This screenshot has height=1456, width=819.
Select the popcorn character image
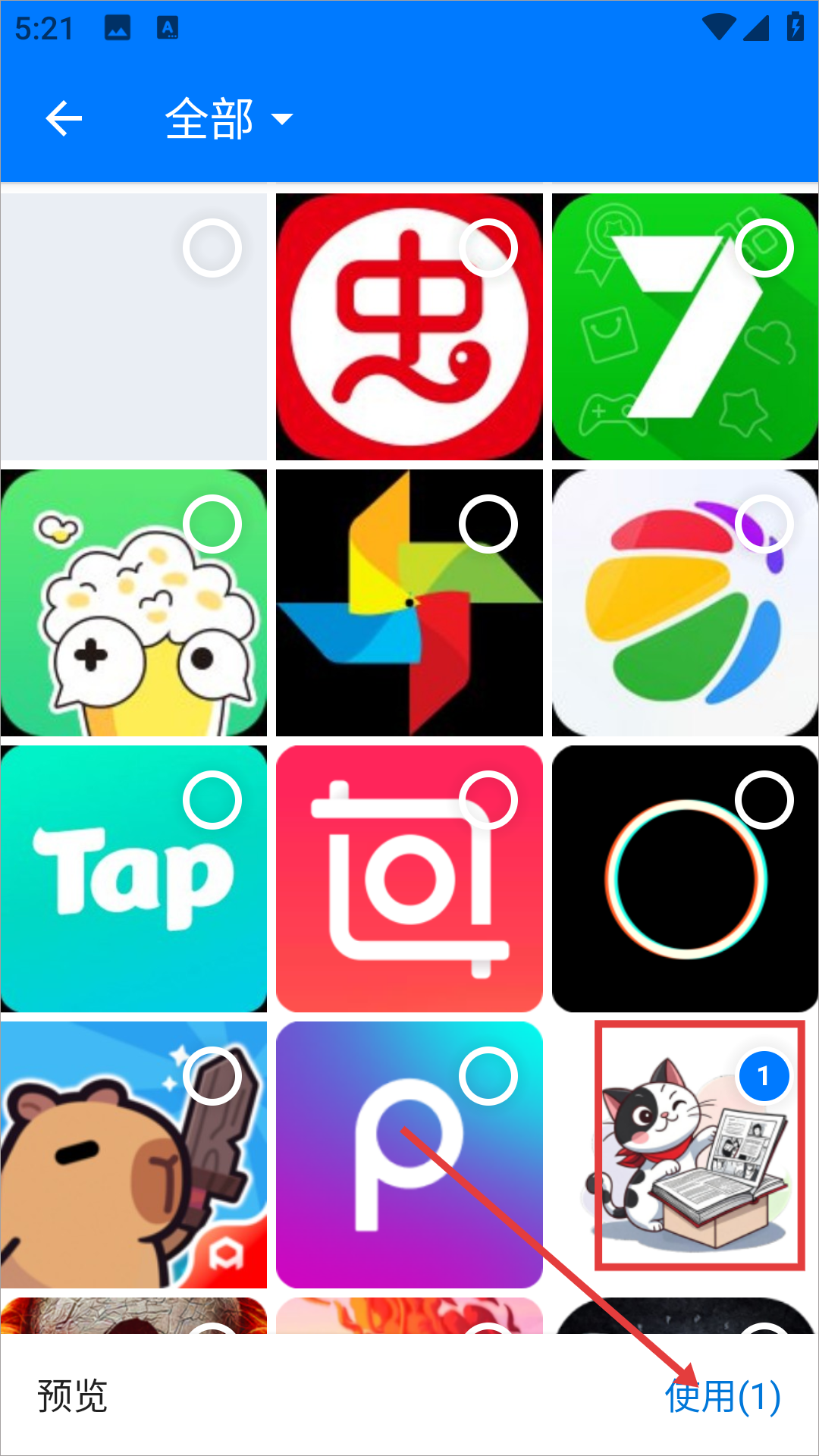(212, 524)
